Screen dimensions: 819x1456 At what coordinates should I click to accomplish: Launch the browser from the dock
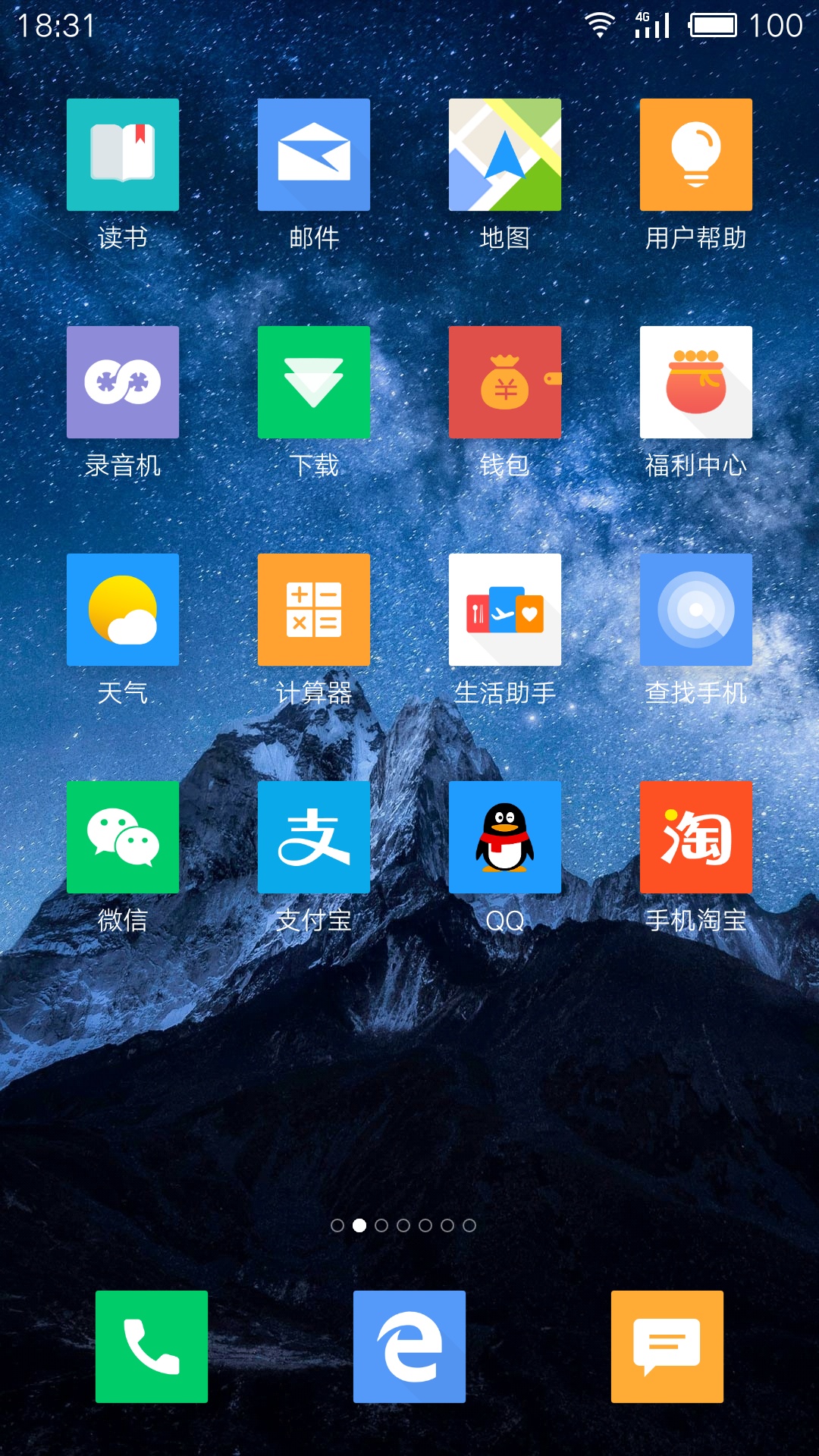409,1347
